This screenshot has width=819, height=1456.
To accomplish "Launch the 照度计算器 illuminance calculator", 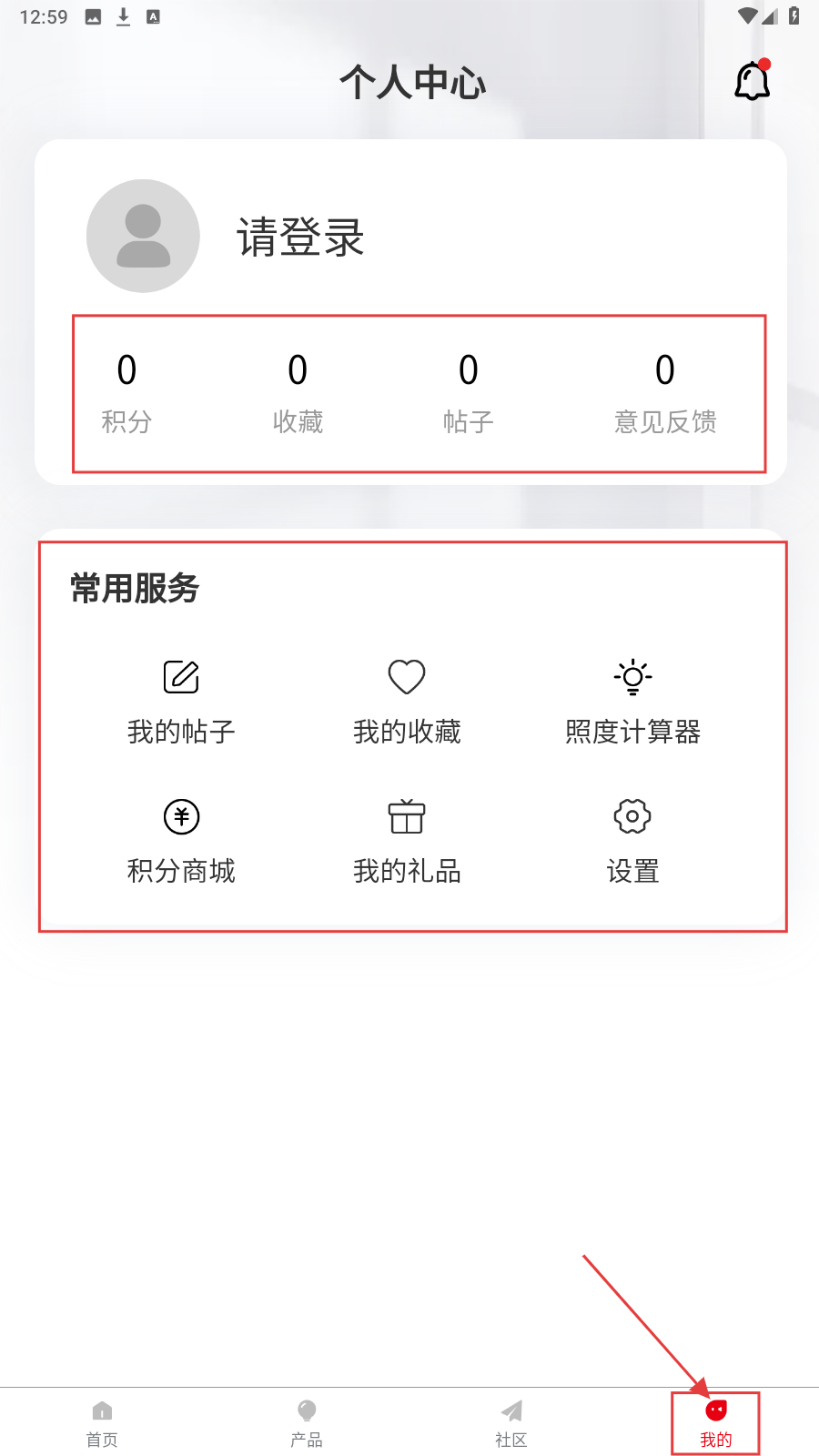I will 632,701.
